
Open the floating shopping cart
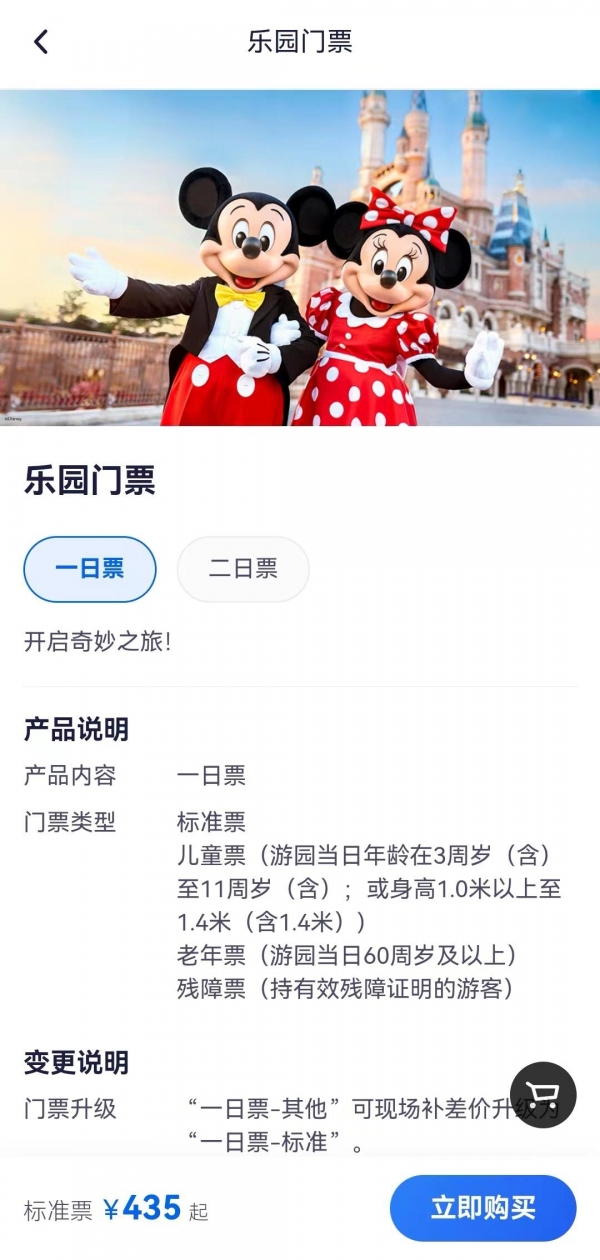click(543, 1095)
